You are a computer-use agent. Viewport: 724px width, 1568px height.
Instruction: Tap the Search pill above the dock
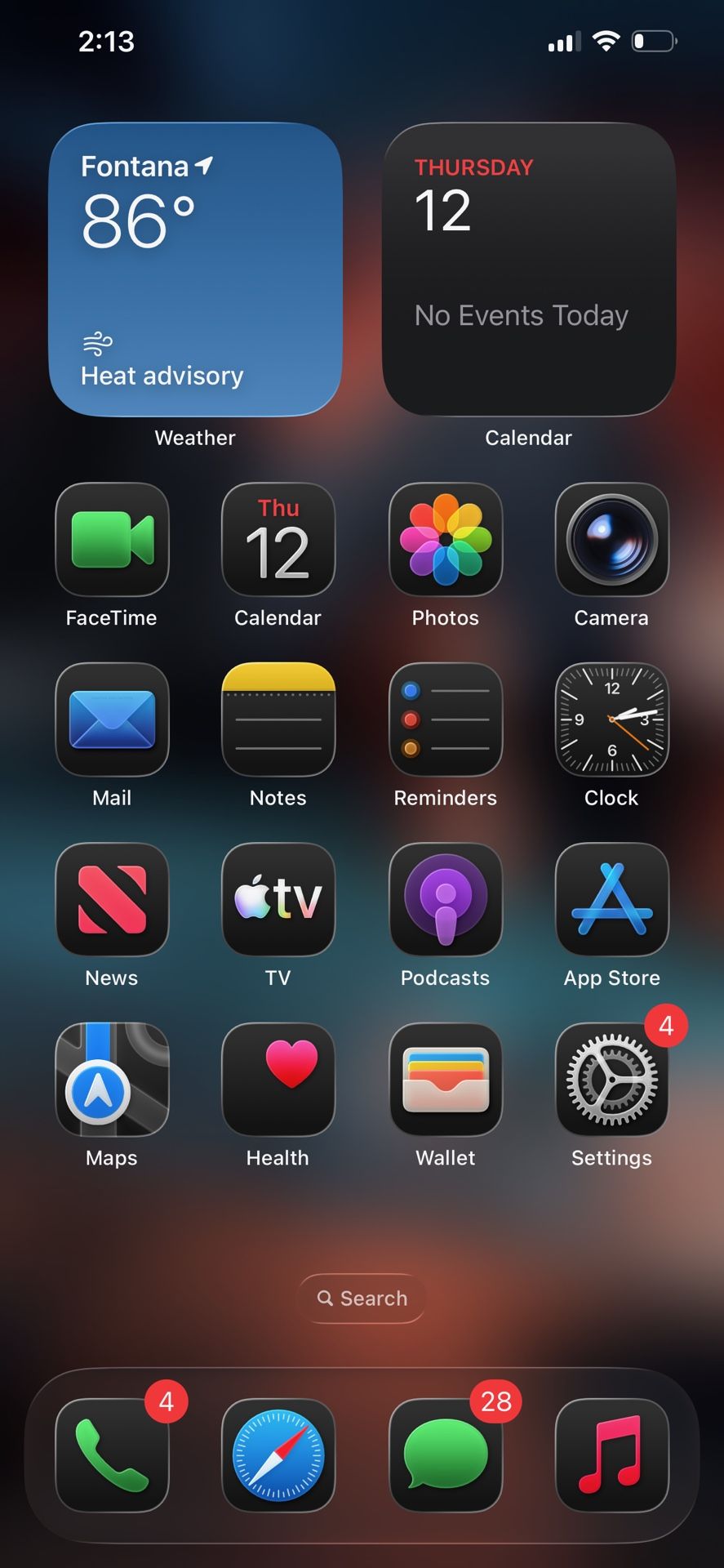[362, 1298]
